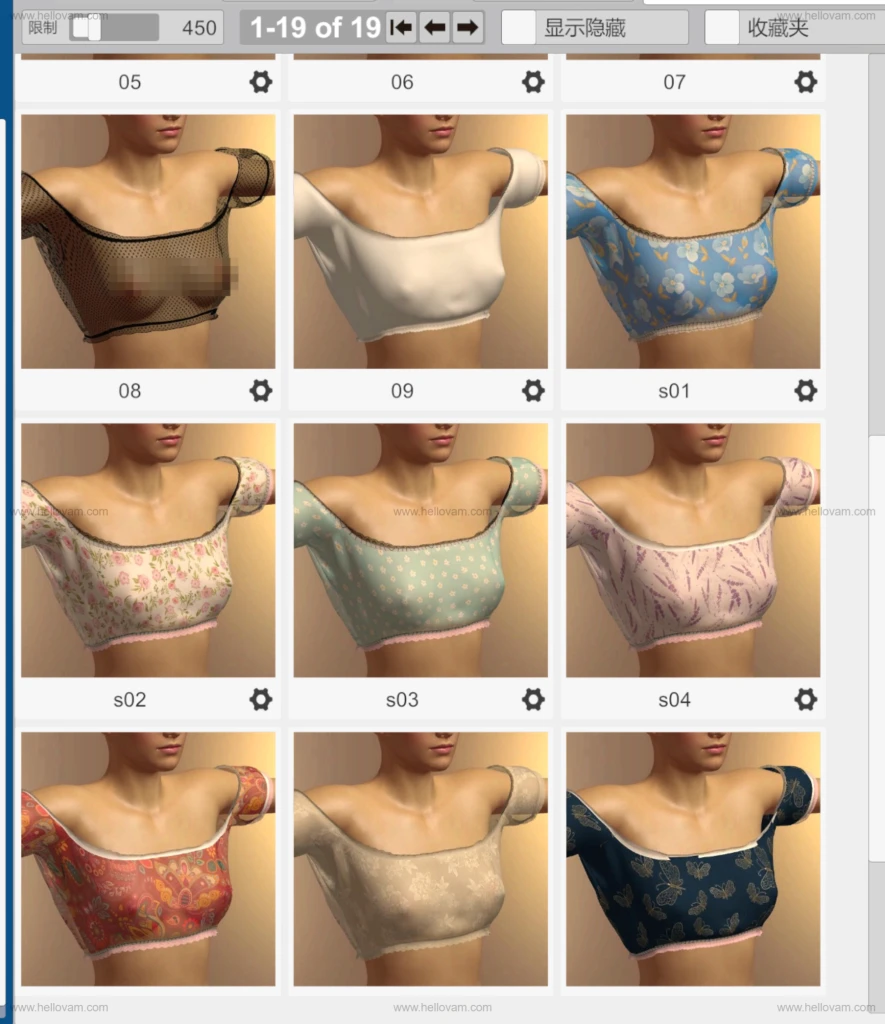Toggle the 显示隐藏 checkbox

click(518, 28)
